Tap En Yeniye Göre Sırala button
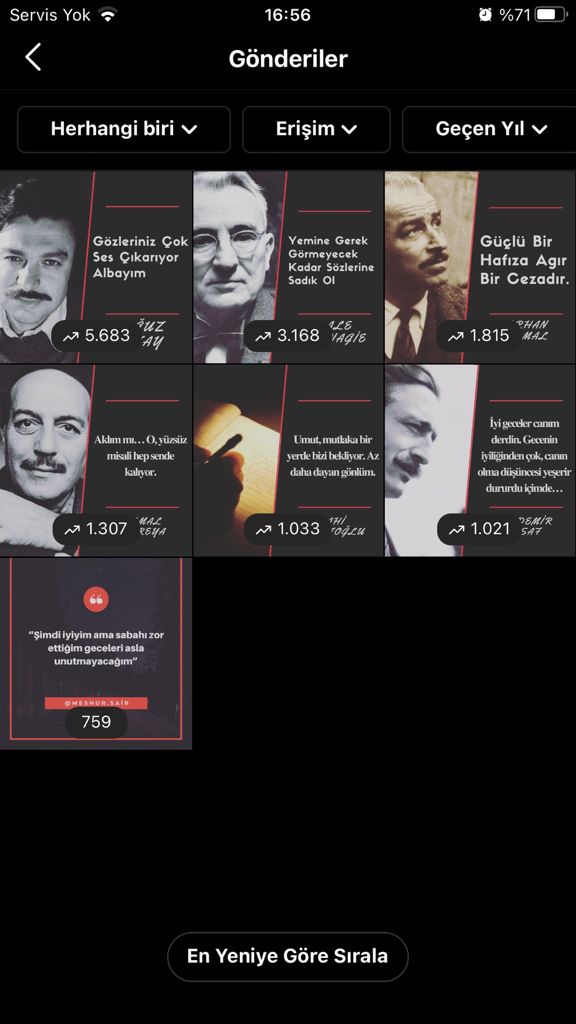 pyautogui.click(x=288, y=956)
